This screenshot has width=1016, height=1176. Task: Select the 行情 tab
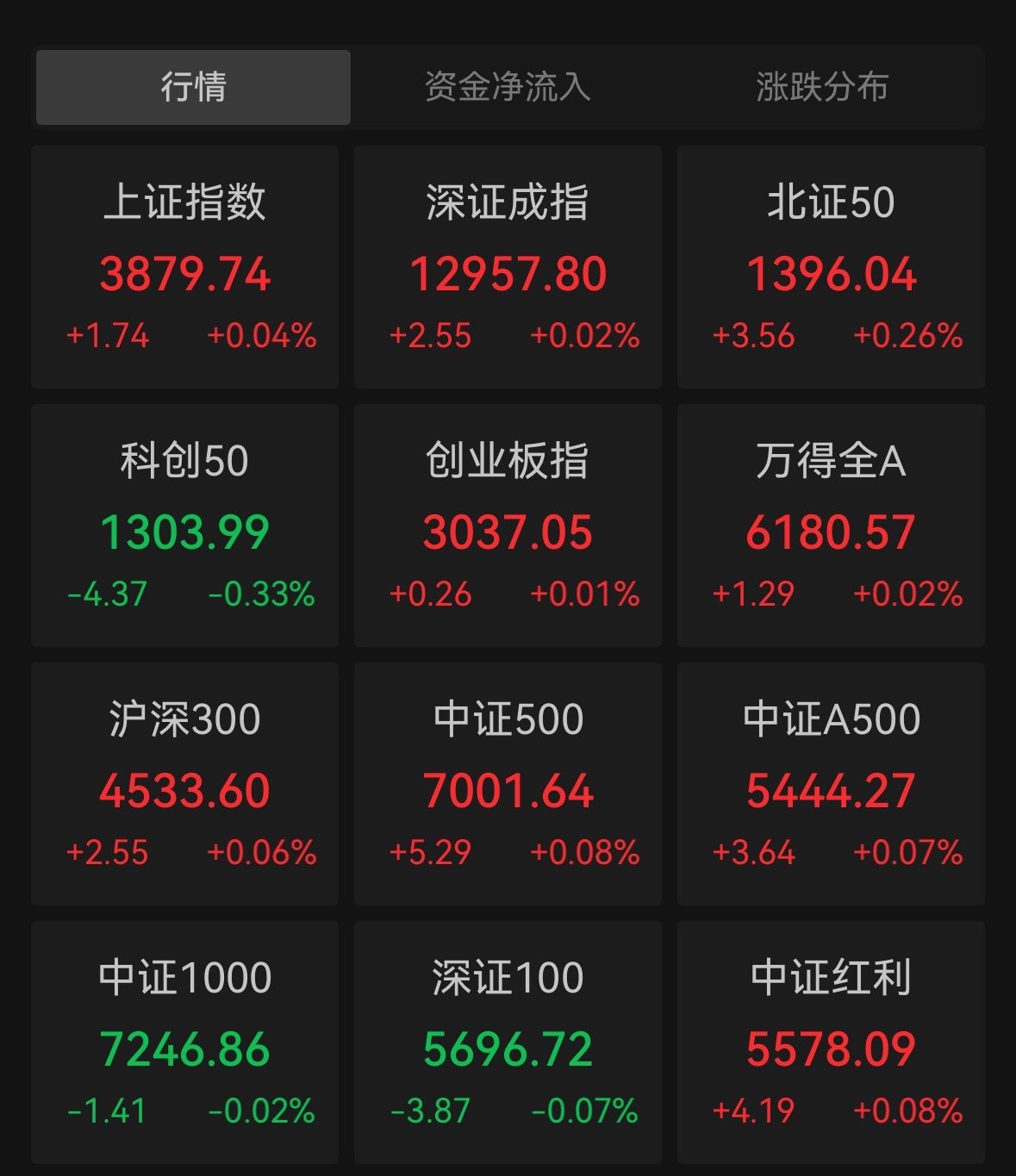pos(193,87)
